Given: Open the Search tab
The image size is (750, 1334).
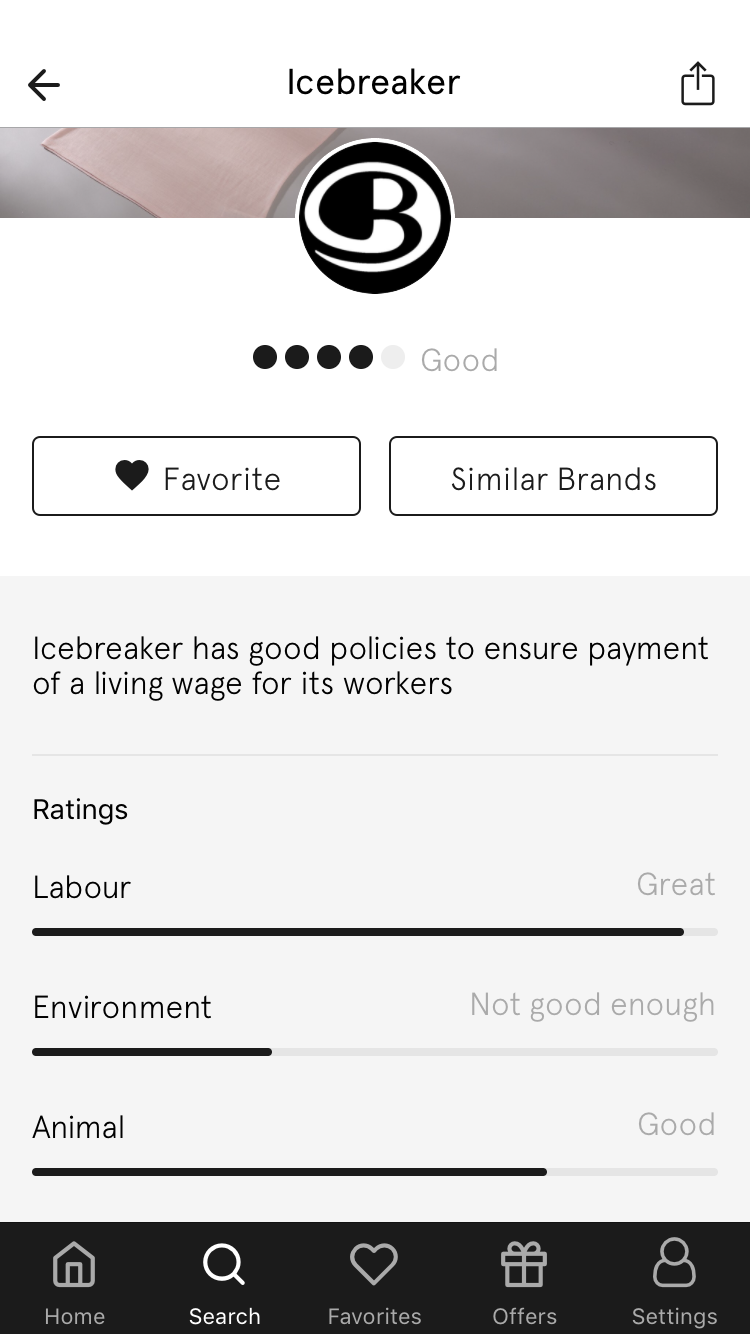Looking at the screenshot, I should point(224,1282).
